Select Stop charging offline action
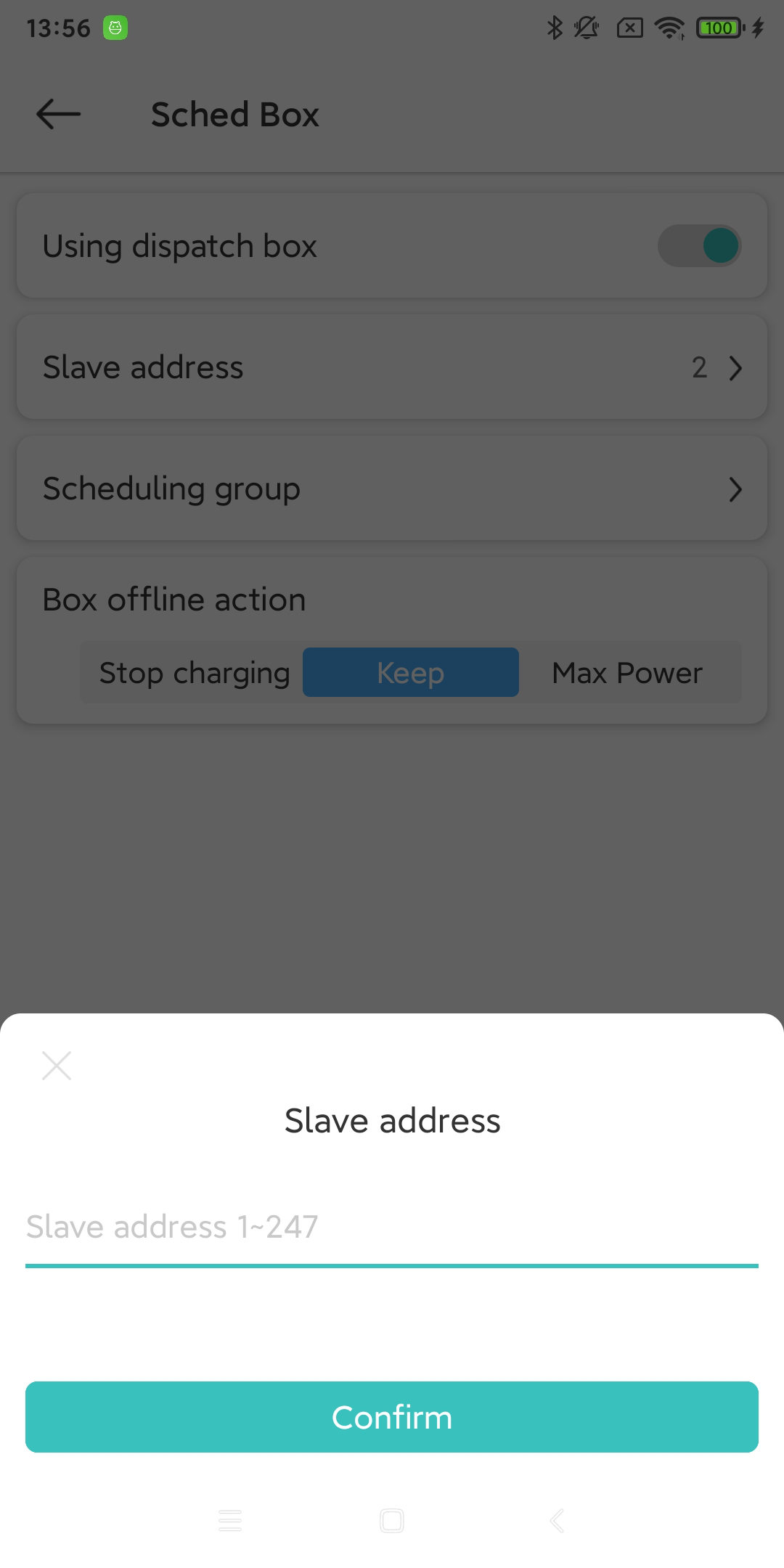Image resolution: width=784 pixels, height=1568 pixels. (x=194, y=673)
